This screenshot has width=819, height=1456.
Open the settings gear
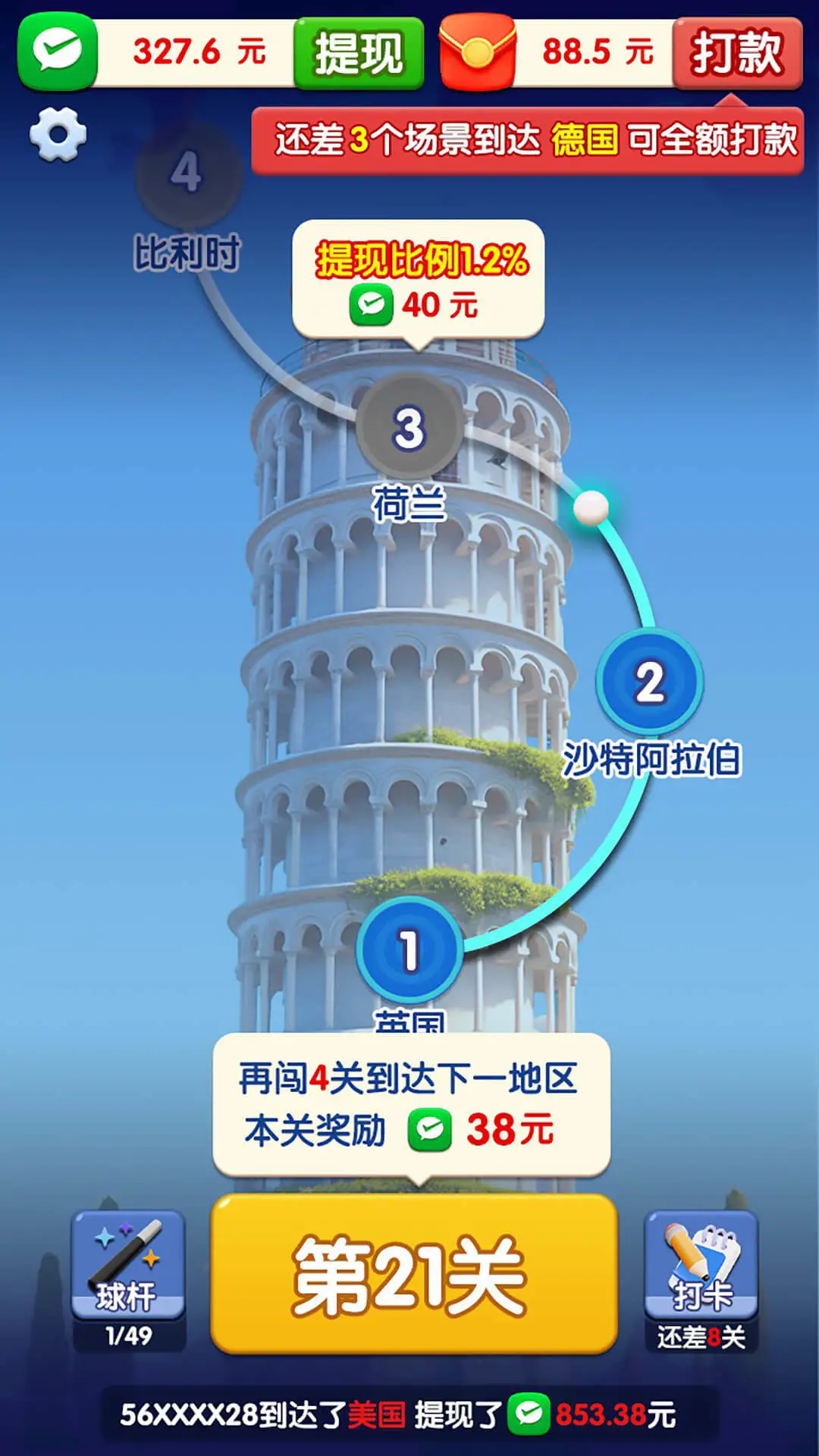[58, 135]
